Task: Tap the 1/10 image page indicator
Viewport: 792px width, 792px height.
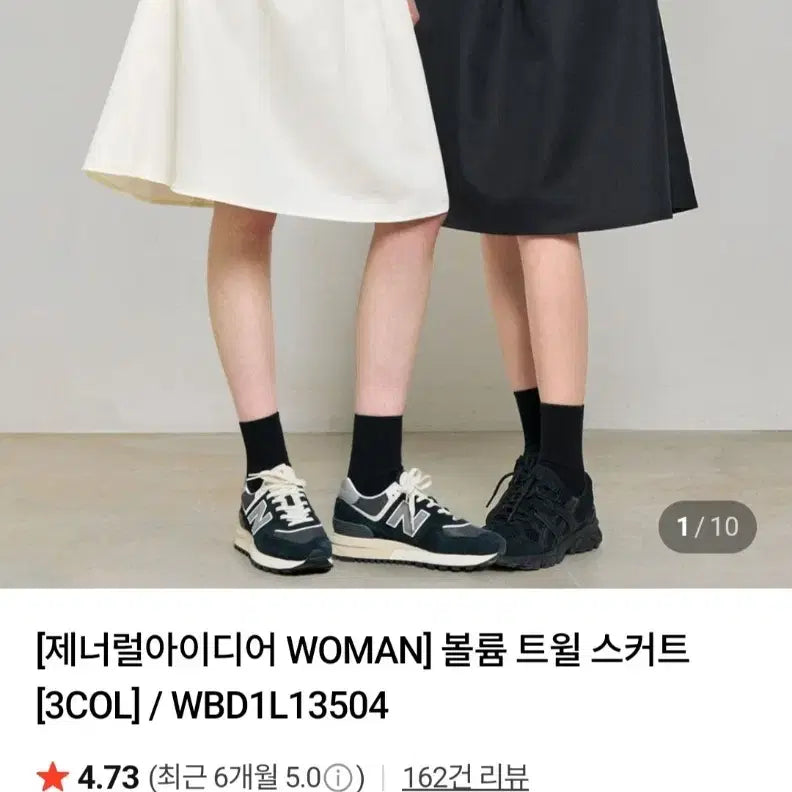Action: (707, 527)
